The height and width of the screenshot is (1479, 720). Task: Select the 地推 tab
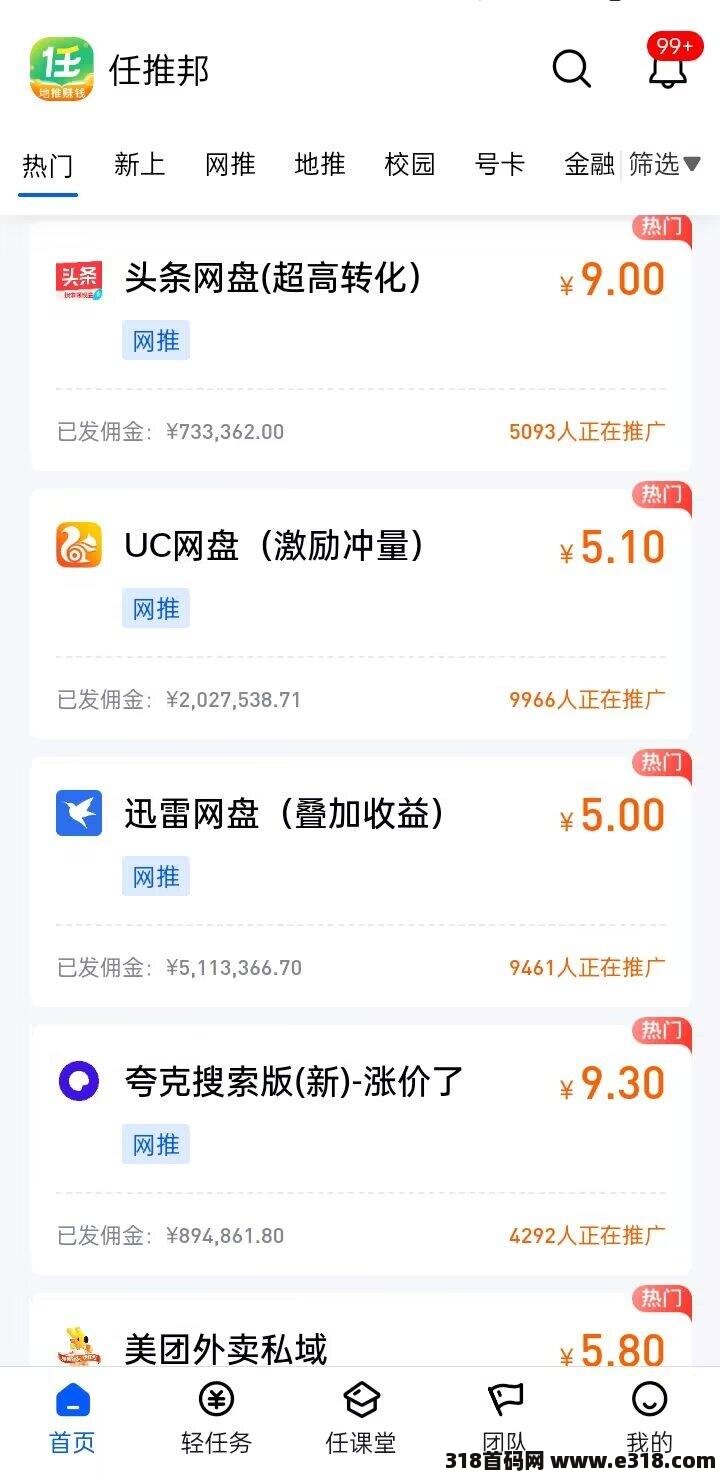320,164
